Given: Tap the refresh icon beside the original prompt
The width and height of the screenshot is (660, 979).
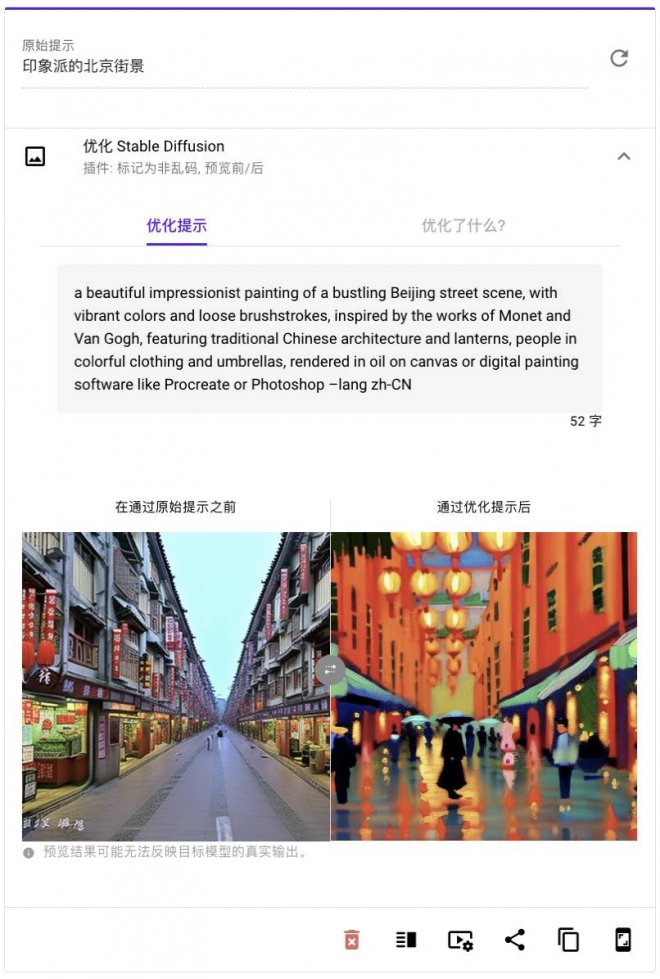Looking at the screenshot, I should [x=619, y=58].
